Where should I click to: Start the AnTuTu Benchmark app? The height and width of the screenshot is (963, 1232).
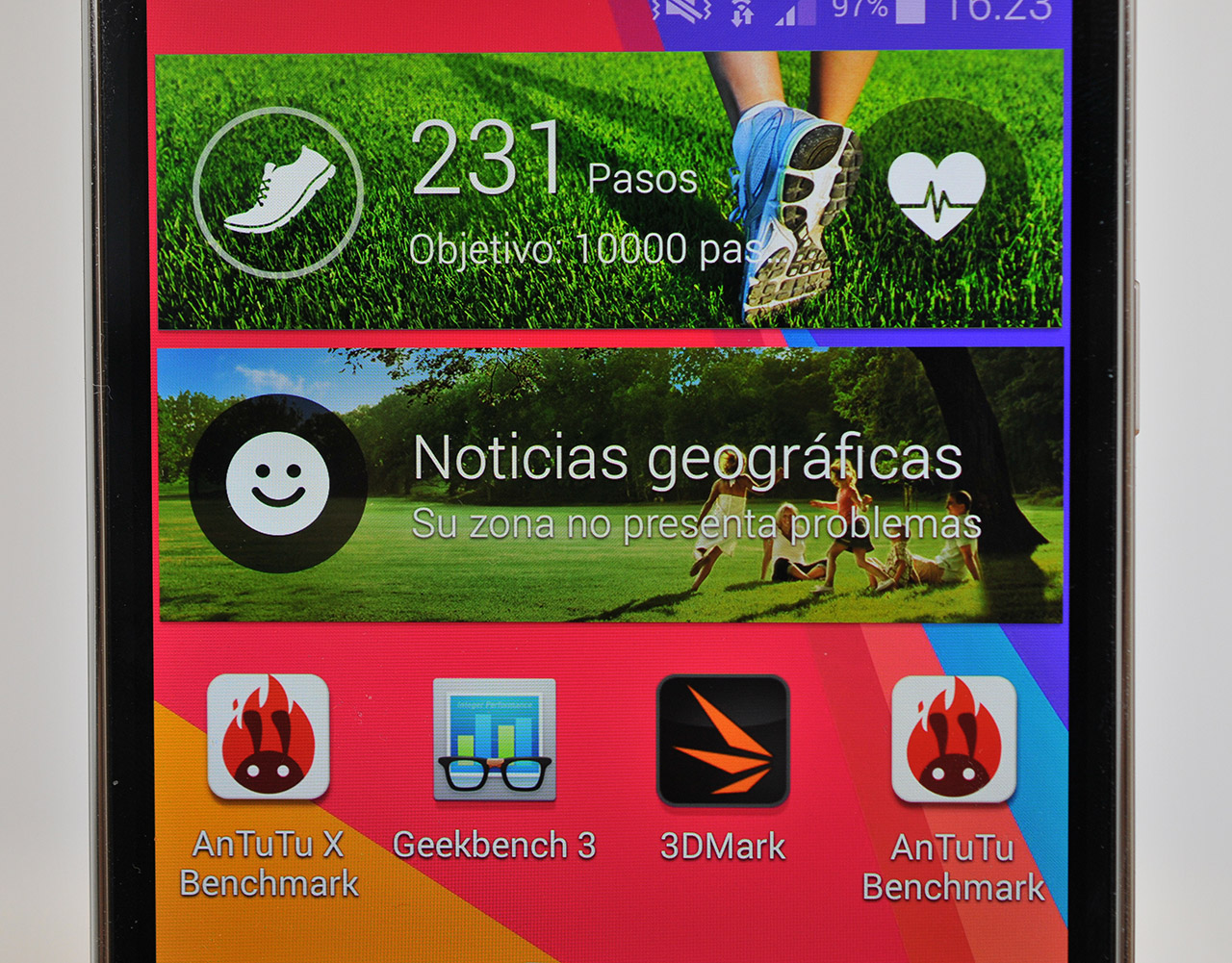(953, 740)
